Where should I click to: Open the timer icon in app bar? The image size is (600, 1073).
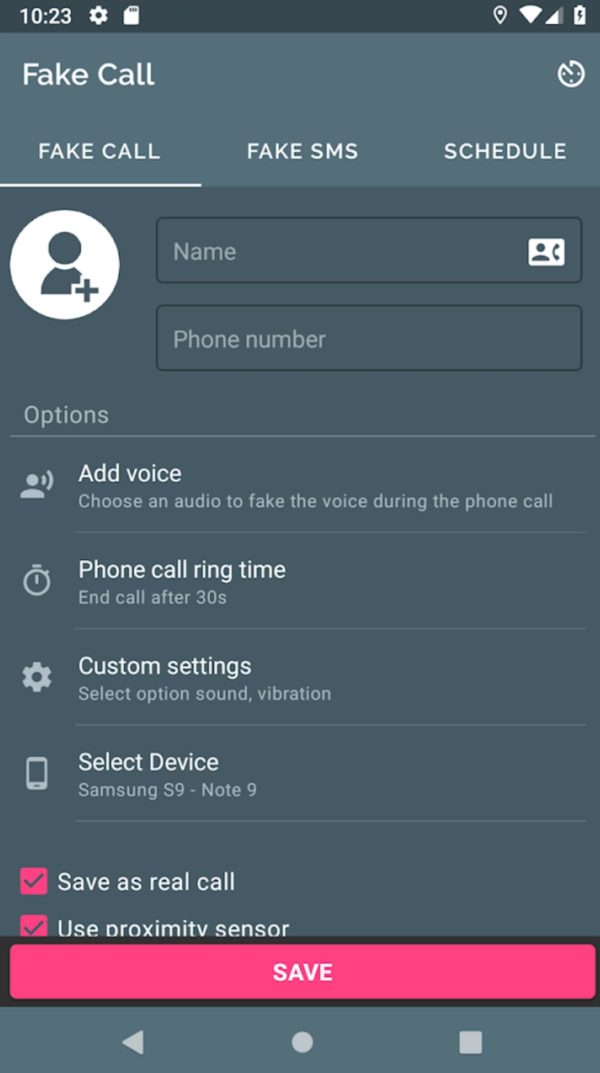[571, 74]
